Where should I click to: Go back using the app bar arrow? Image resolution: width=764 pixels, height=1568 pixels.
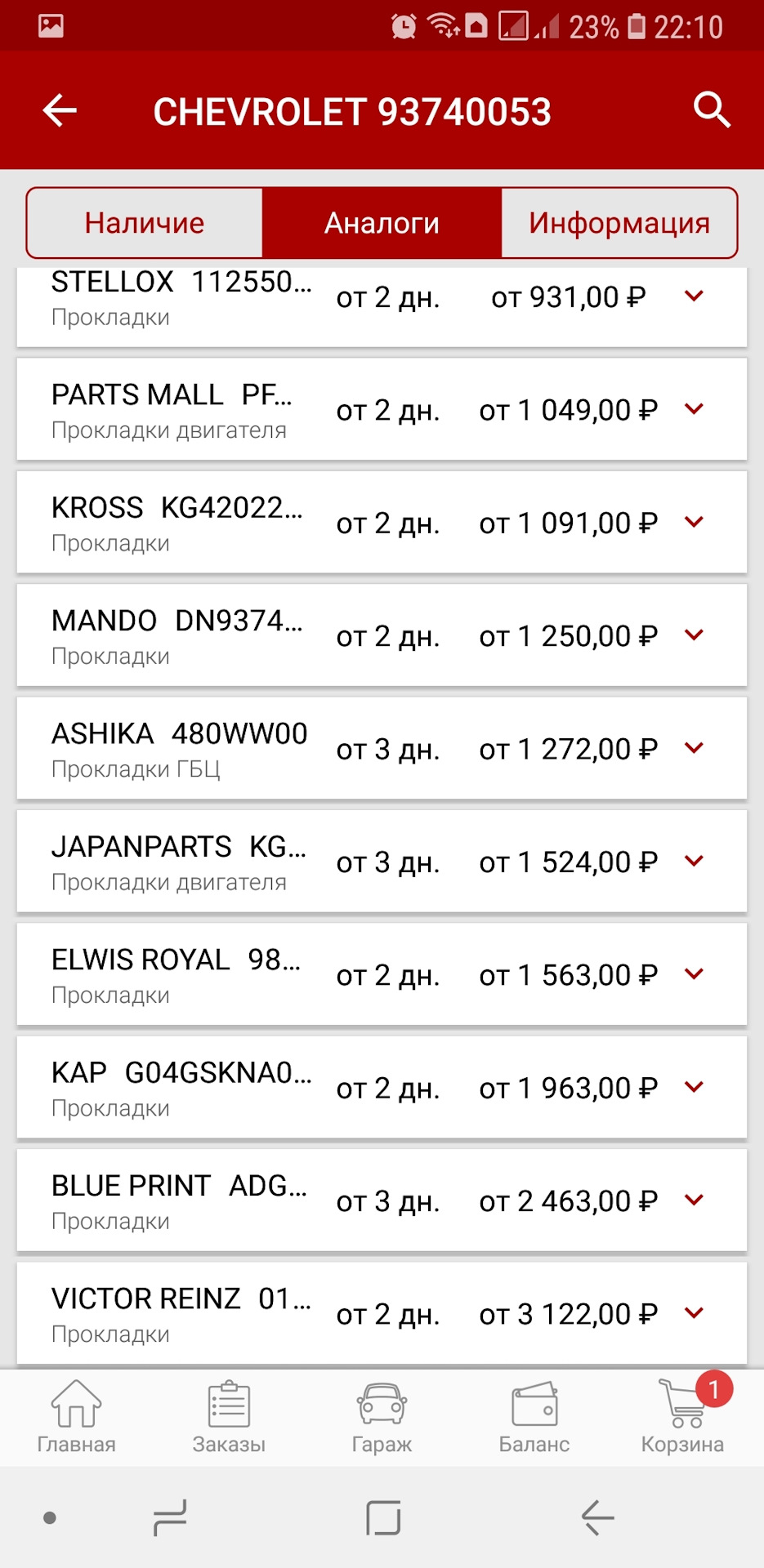[x=60, y=110]
